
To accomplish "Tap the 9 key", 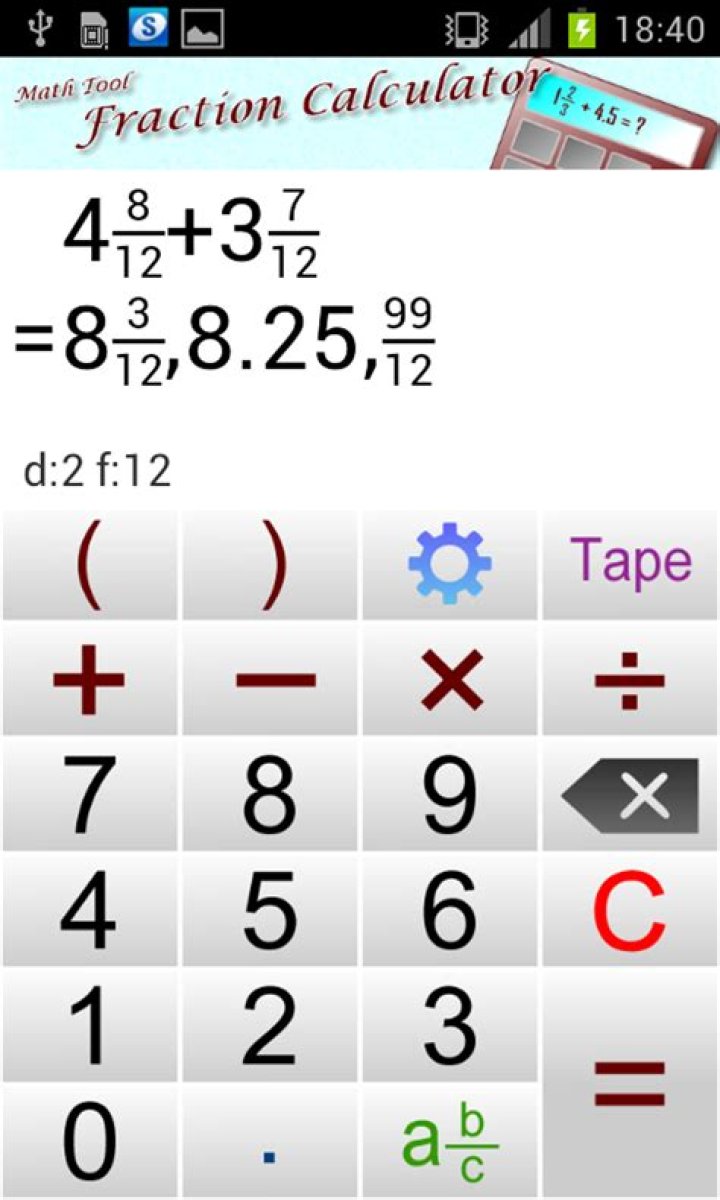I will pos(449,796).
